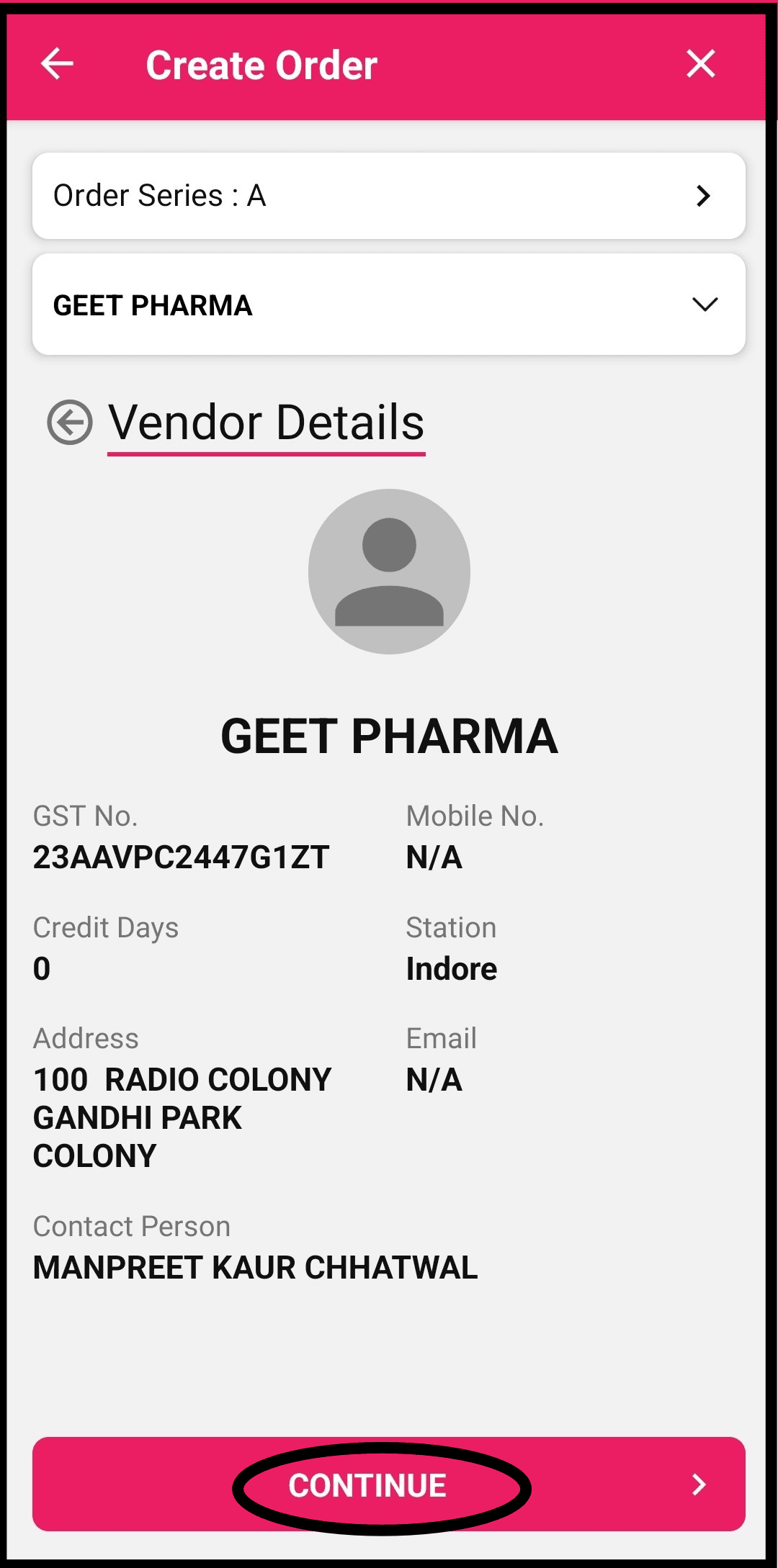Expand the GEET PHARMA vendor dropdown
Viewport: 778px width, 1568px height.
[x=389, y=304]
